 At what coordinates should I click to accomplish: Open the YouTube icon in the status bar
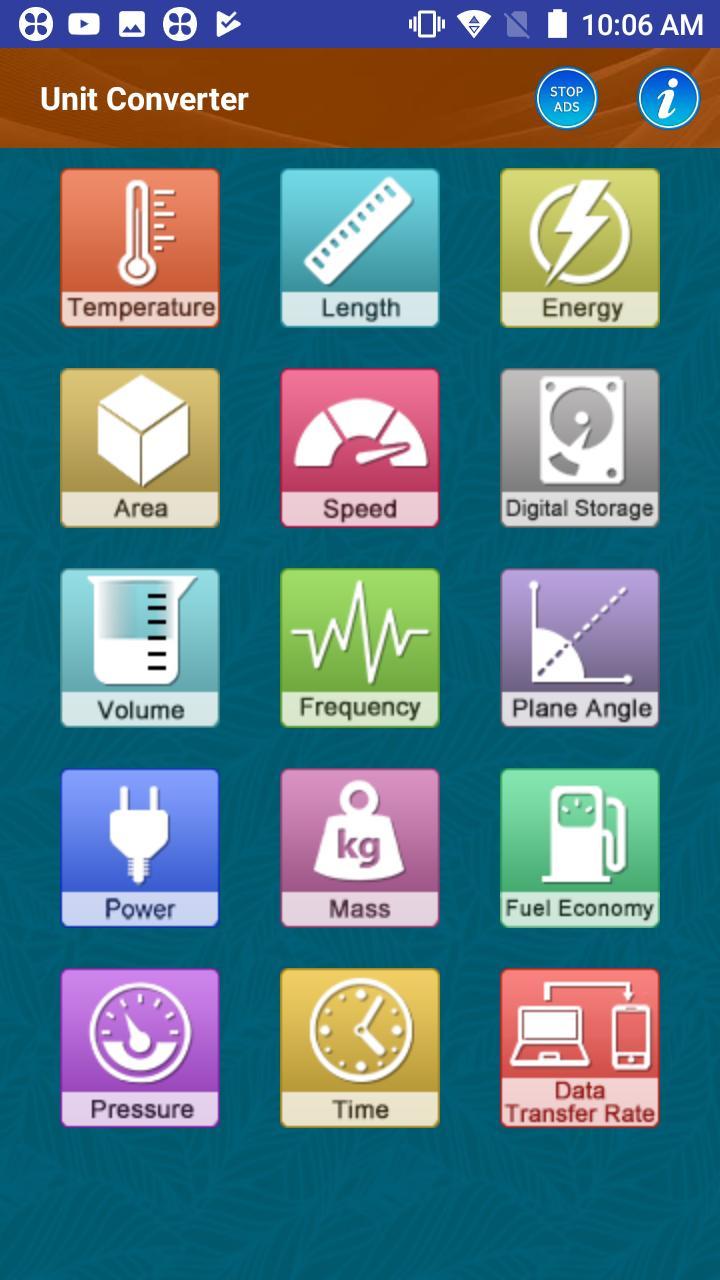click(85, 23)
